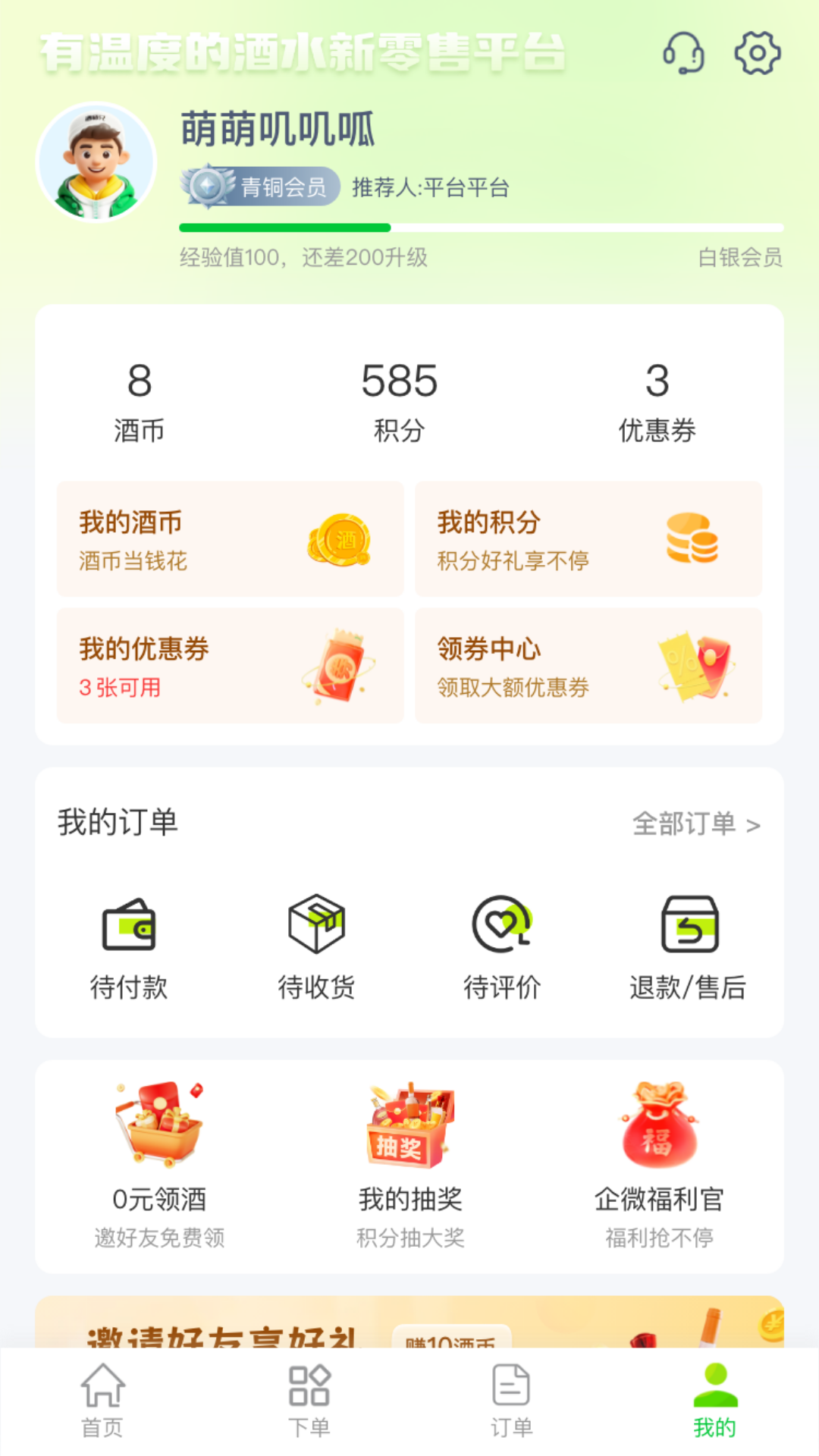819x1456 pixels.
Task: Check 我的优惠券 showing 3 张可用
Action: (231, 666)
